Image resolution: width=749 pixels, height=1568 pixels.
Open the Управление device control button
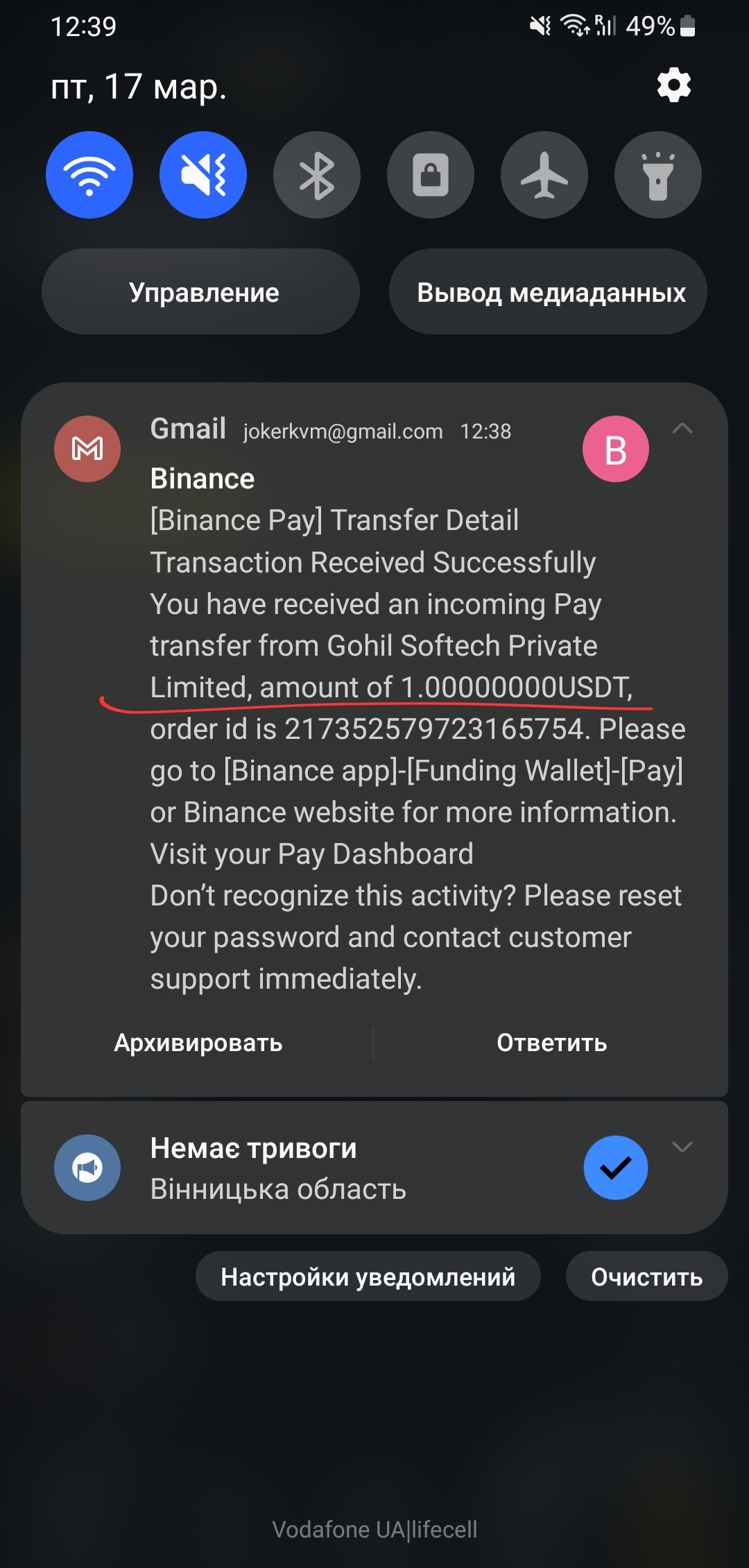[200, 292]
